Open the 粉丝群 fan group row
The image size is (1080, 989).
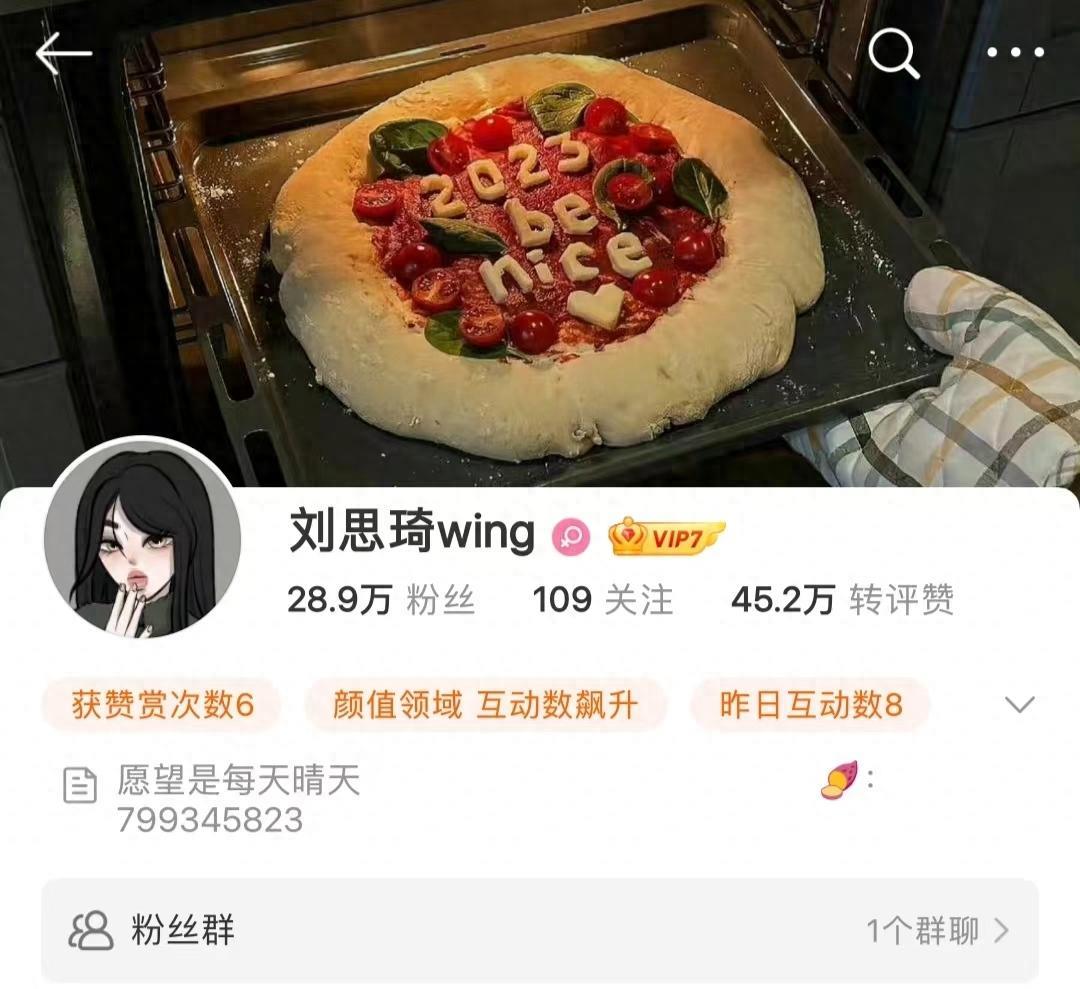pos(540,932)
